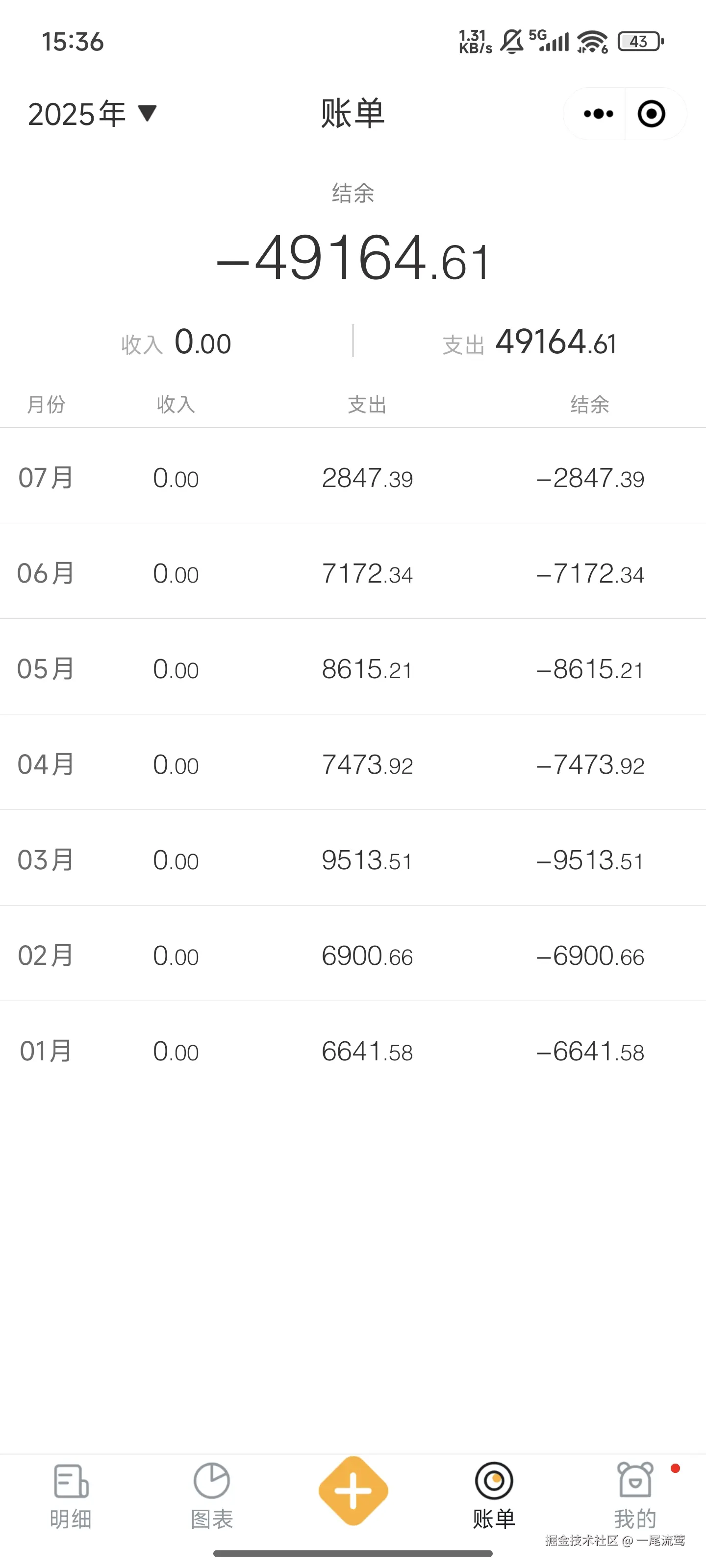
Task: Select the 账单 tab
Action: (x=494, y=1497)
